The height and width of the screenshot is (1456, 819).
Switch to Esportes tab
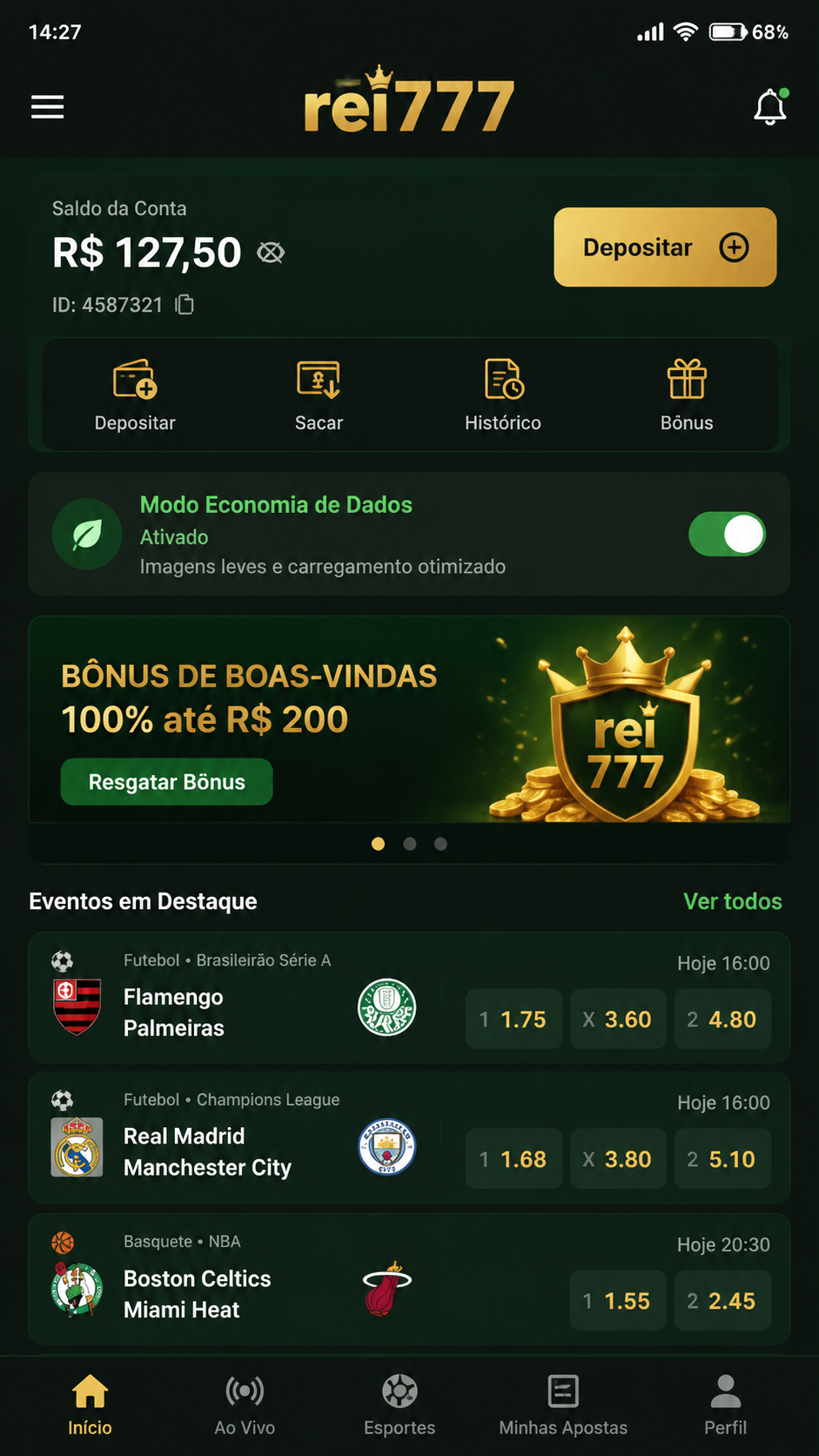[399, 1405]
